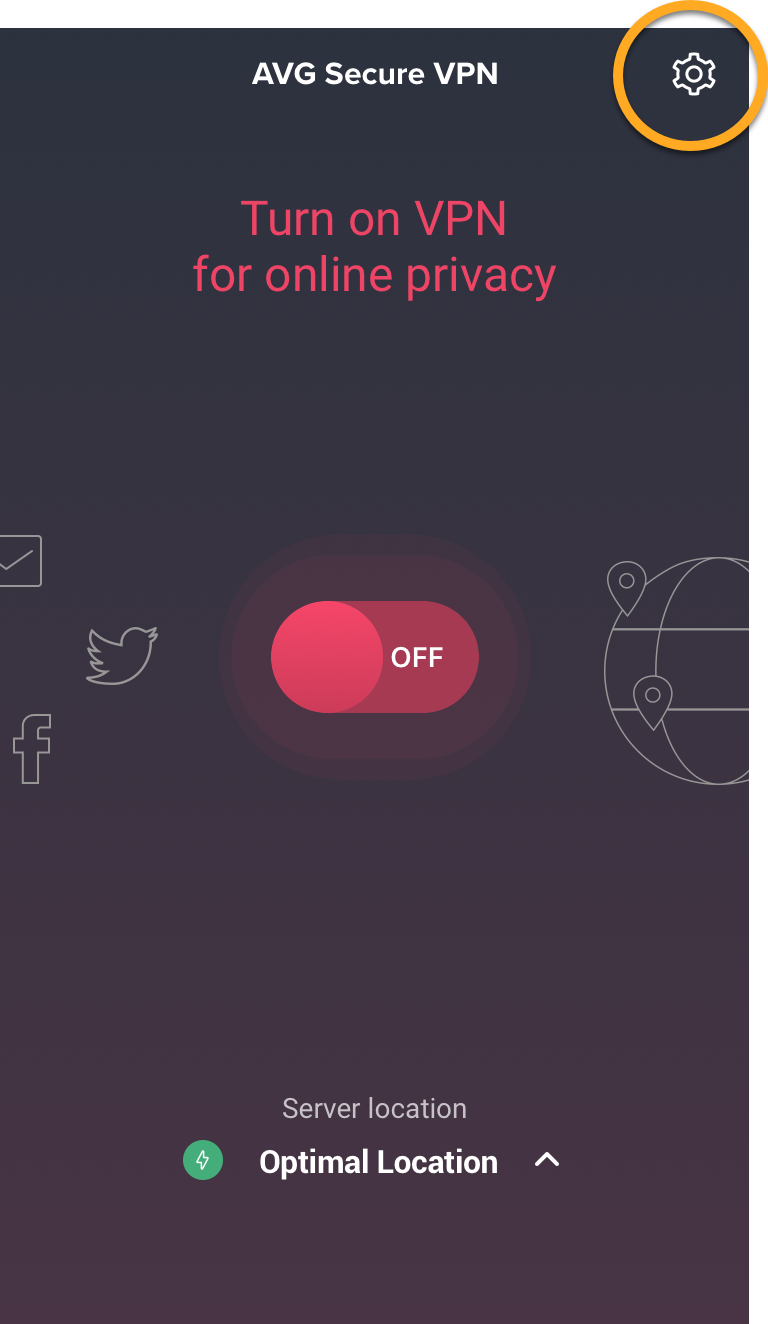Viewport: 768px width, 1324px height.
Task: Open the settings gear icon
Action: [694, 75]
